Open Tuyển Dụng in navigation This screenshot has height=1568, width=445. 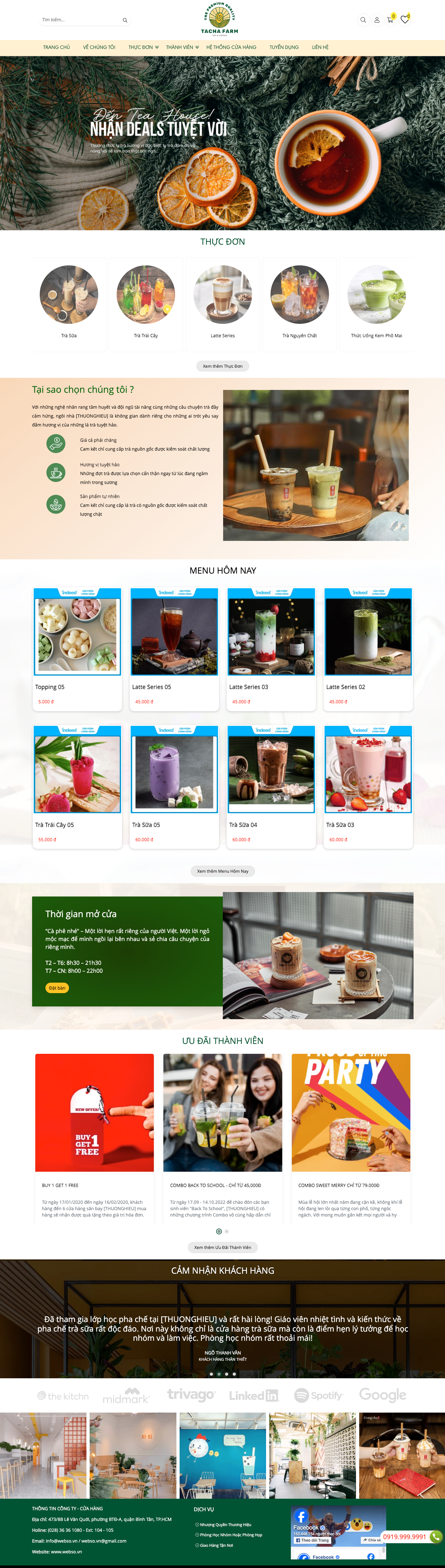point(284,47)
